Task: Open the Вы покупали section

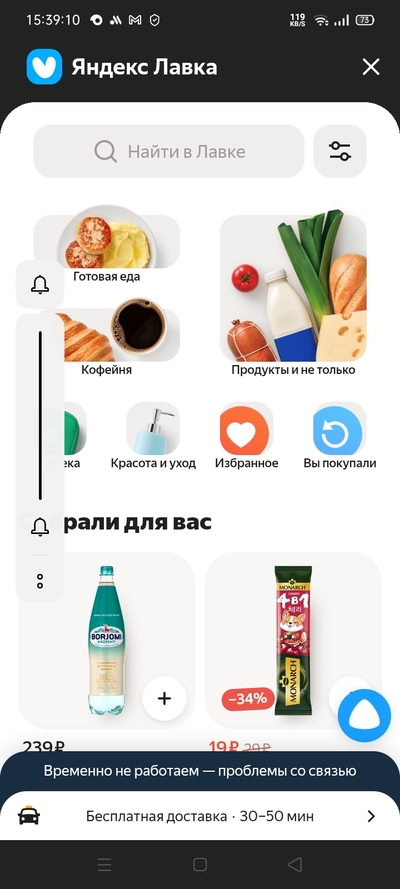Action: click(339, 435)
